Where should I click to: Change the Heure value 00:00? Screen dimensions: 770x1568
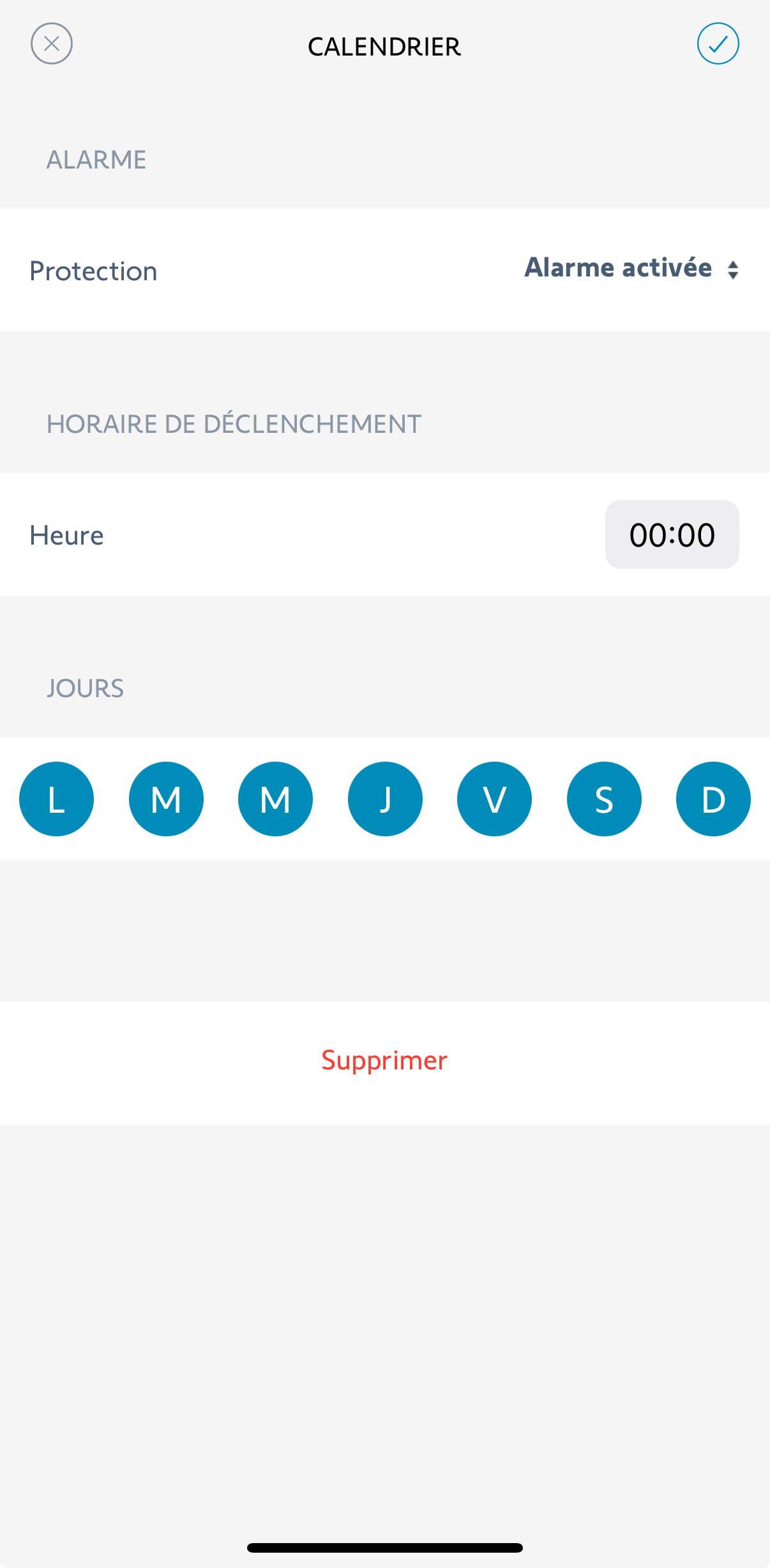(x=672, y=534)
